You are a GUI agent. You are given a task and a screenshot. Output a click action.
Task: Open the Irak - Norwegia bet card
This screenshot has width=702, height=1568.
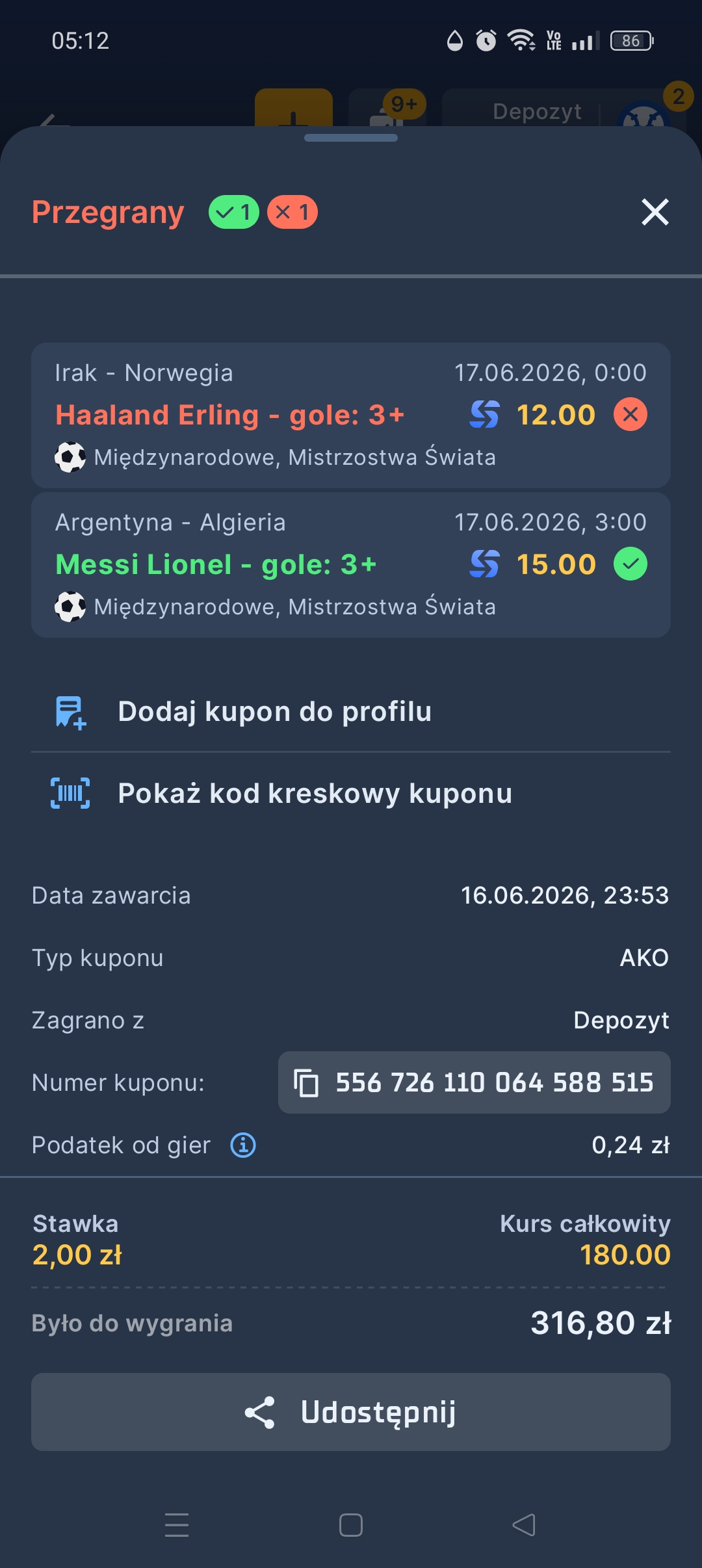pyautogui.click(x=351, y=415)
